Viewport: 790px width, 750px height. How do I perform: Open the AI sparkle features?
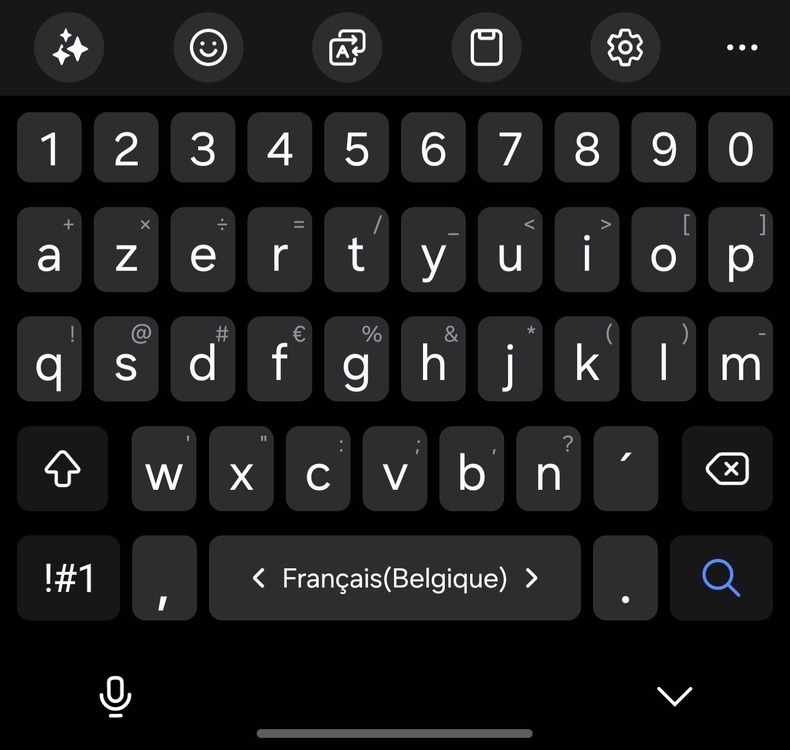70,47
